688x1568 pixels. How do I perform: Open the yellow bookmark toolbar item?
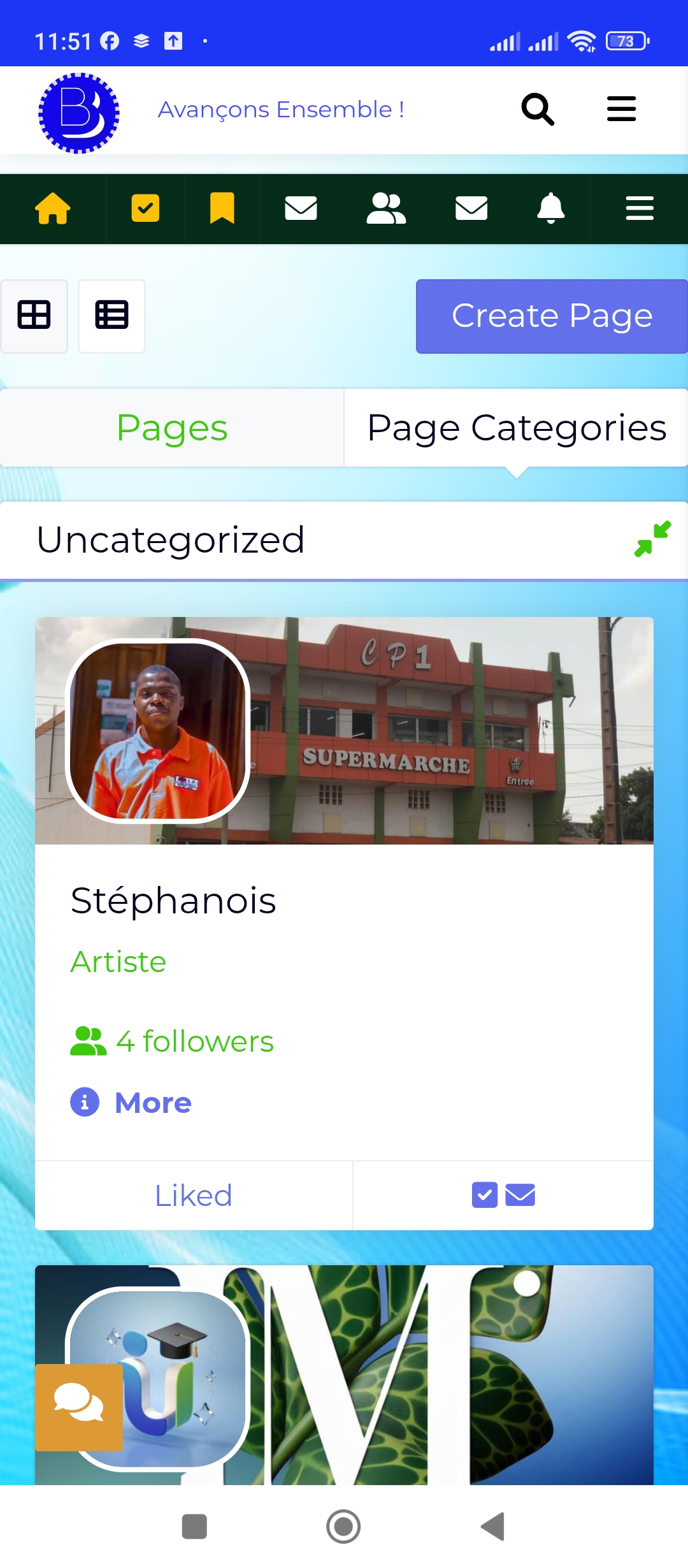coord(222,208)
